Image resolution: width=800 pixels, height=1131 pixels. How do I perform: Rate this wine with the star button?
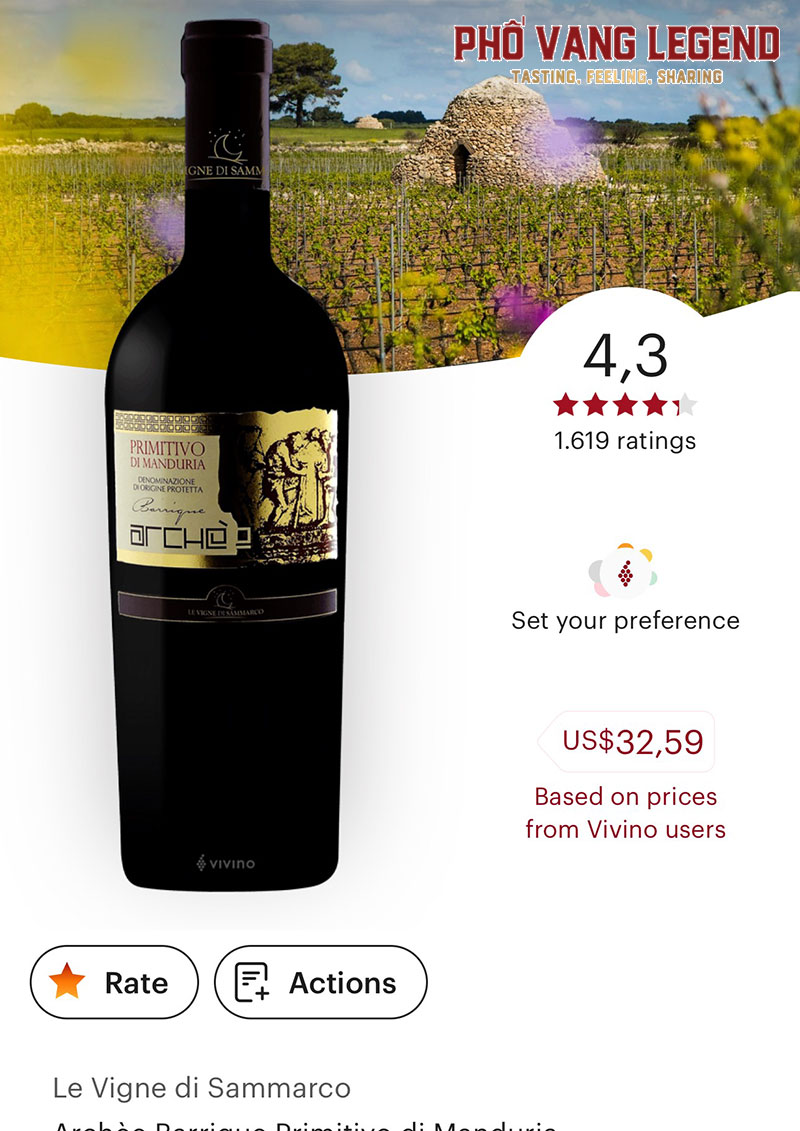[114, 982]
